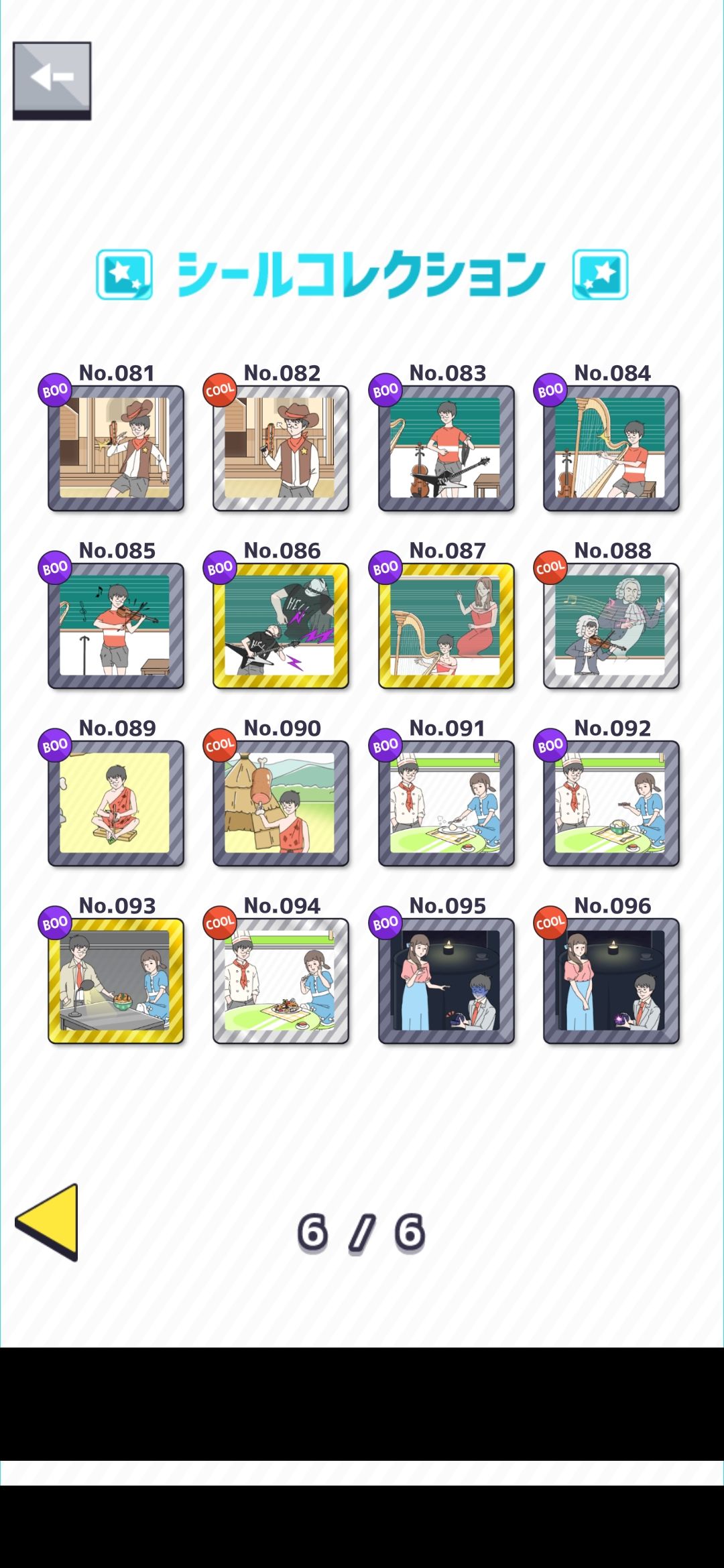Image resolution: width=724 pixels, height=1568 pixels.
Task: Click the BOO badge on sticker No.085
Action: coord(55,566)
